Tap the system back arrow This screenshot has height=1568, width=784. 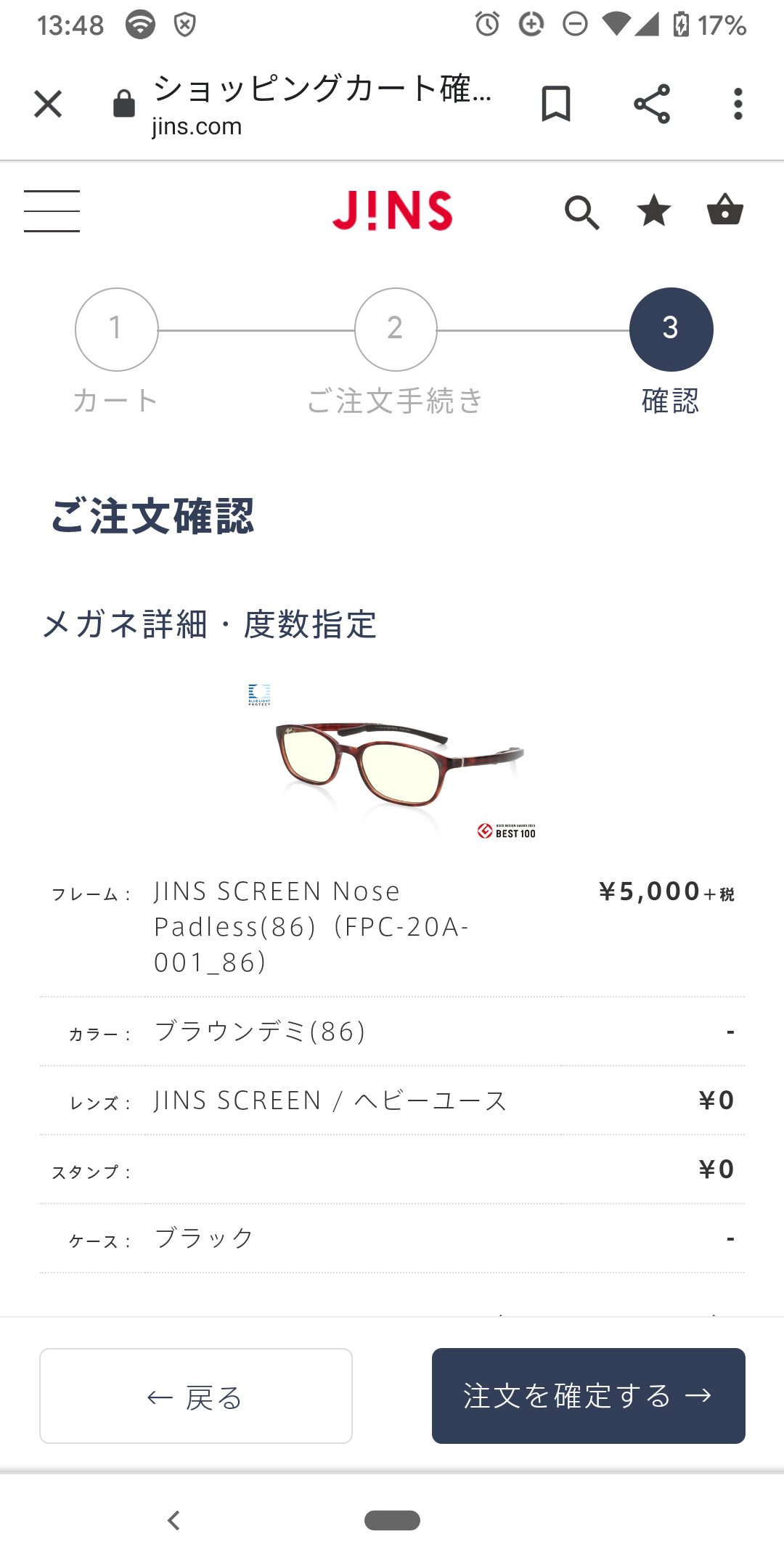pos(173,1520)
